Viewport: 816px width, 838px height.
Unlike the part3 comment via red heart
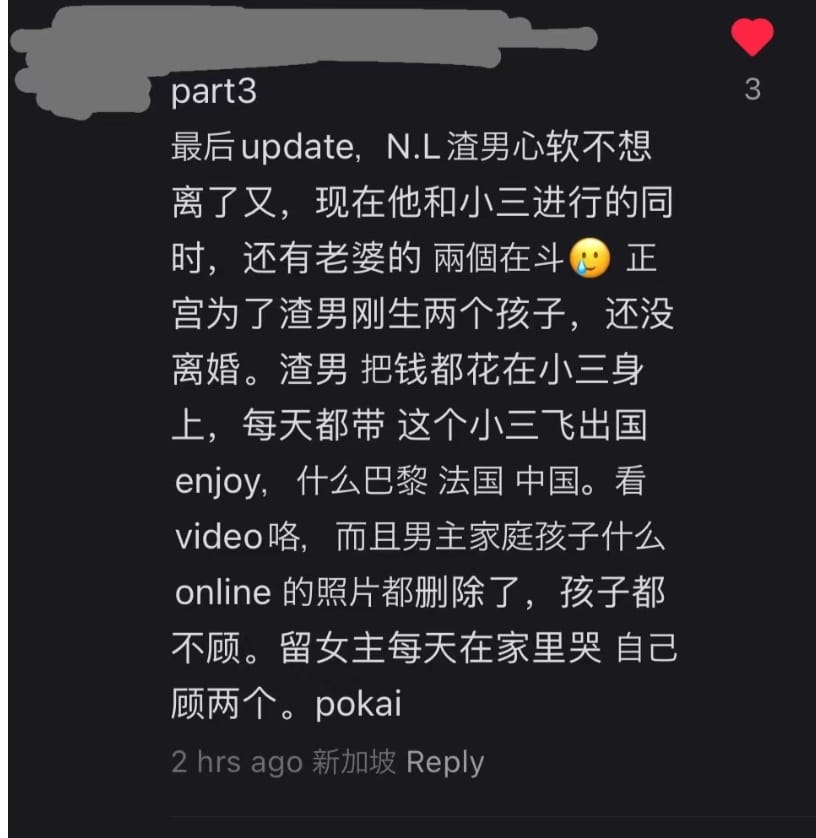(x=752, y=39)
